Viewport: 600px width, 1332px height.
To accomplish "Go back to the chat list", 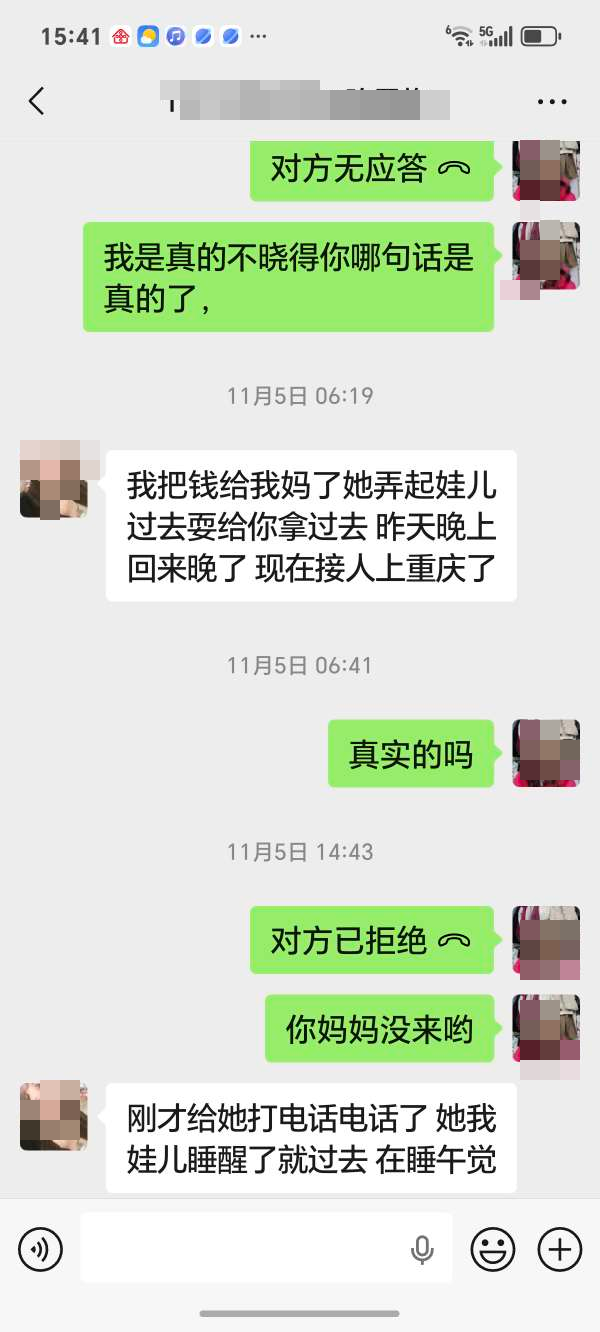I will [37, 101].
